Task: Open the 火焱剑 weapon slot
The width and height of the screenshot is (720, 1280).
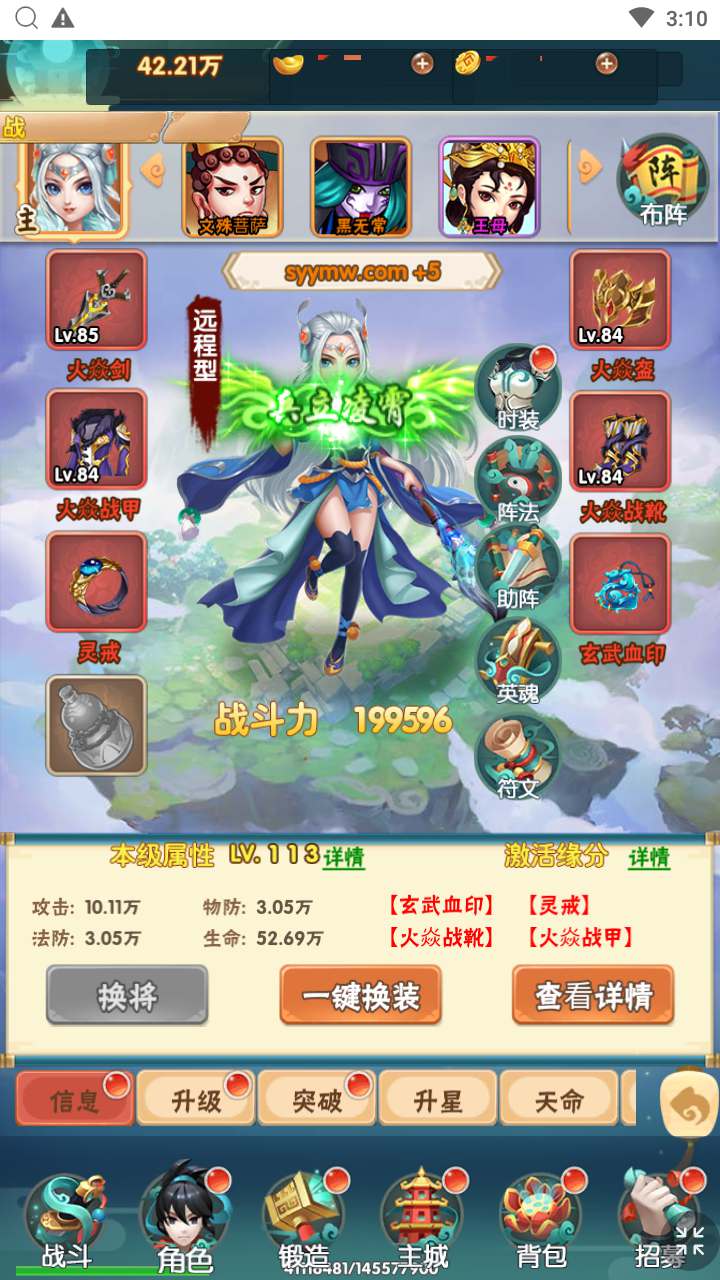Action: coord(97,300)
